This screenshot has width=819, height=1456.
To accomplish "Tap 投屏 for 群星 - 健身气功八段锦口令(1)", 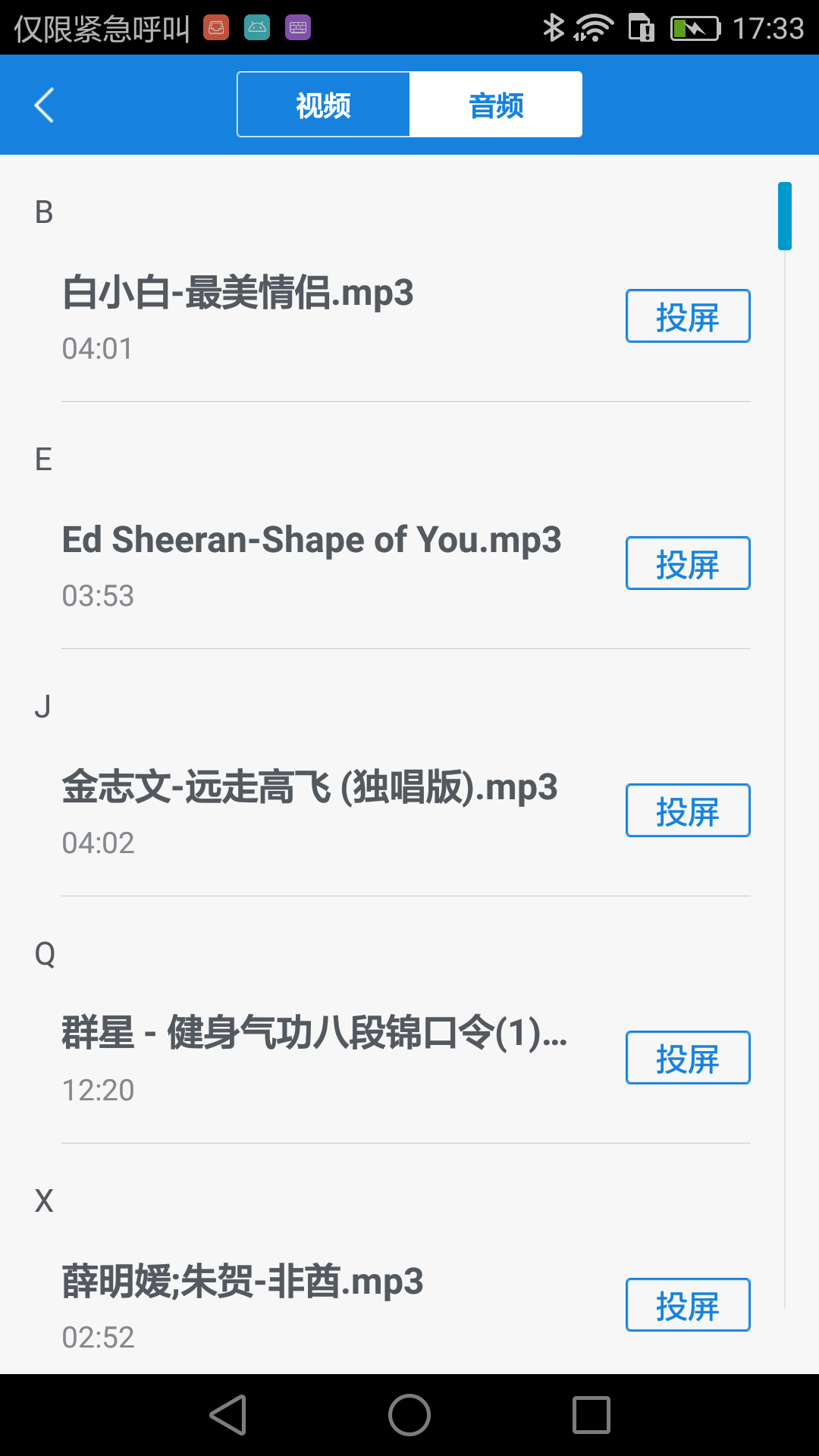I will (x=687, y=1058).
